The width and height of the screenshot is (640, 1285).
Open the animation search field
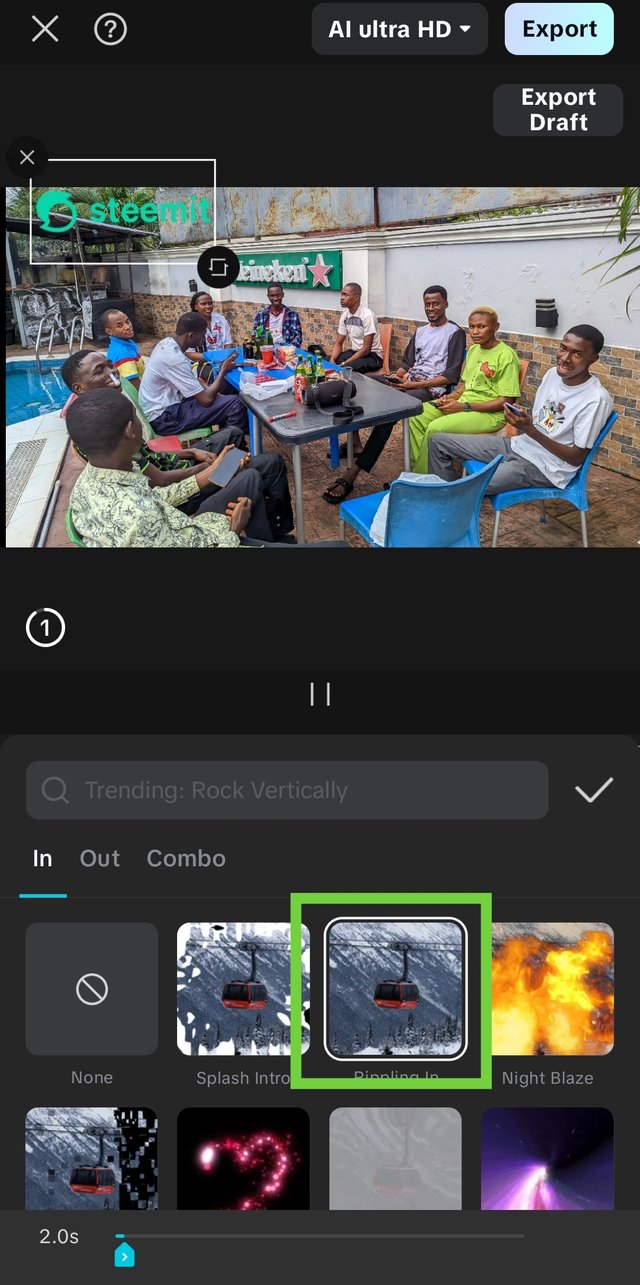click(287, 790)
